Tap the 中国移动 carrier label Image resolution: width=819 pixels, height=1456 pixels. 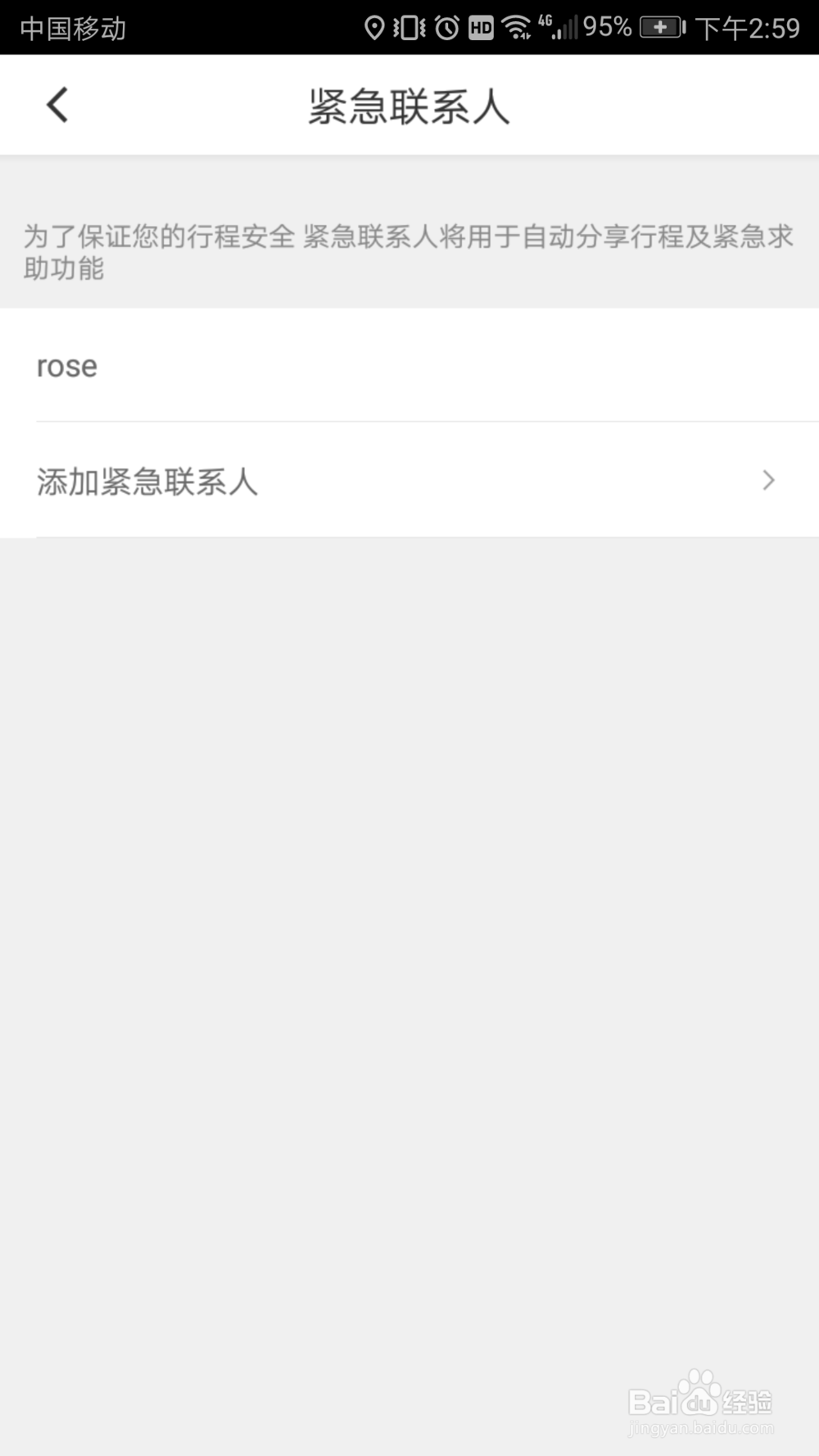pos(72,29)
